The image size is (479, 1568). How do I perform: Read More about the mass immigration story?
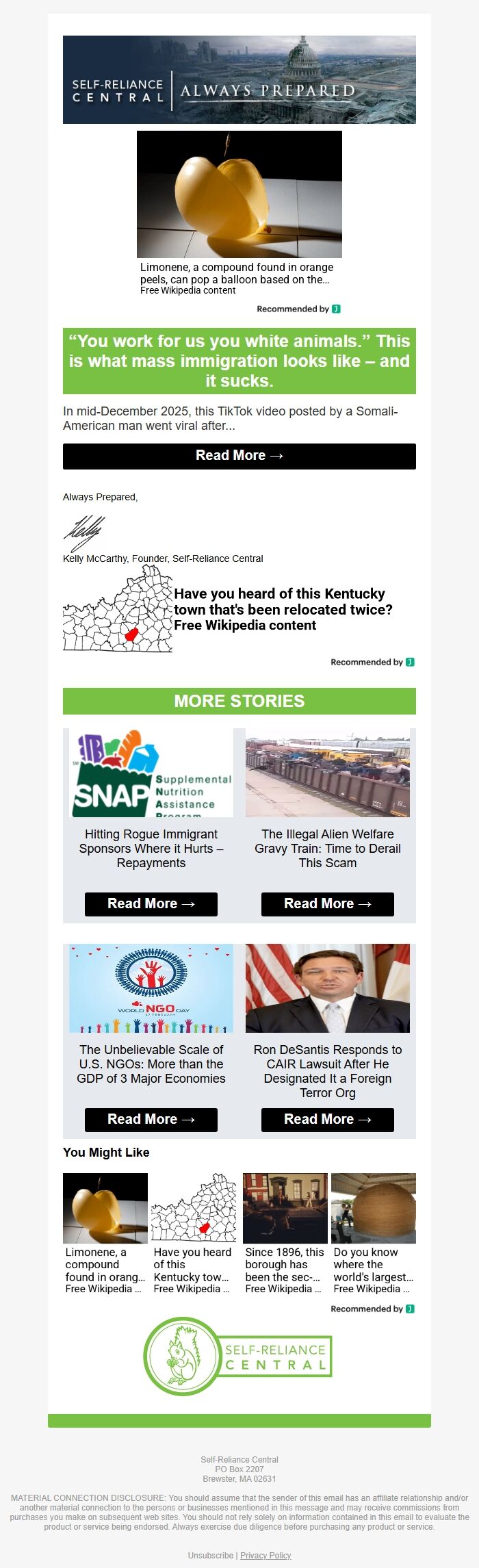pyautogui.click(x=239, y=456)
